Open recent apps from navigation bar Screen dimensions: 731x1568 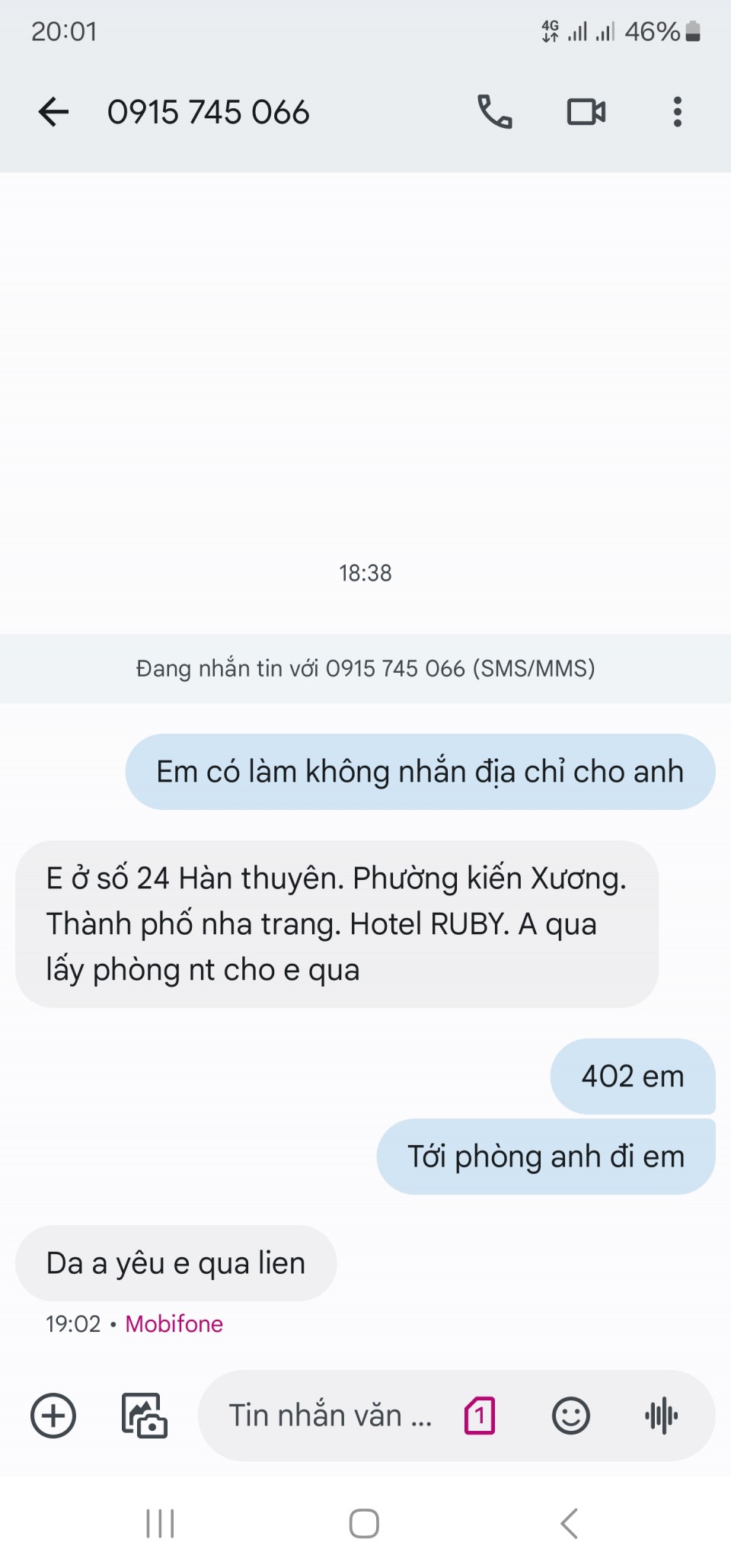[160, 1524]
